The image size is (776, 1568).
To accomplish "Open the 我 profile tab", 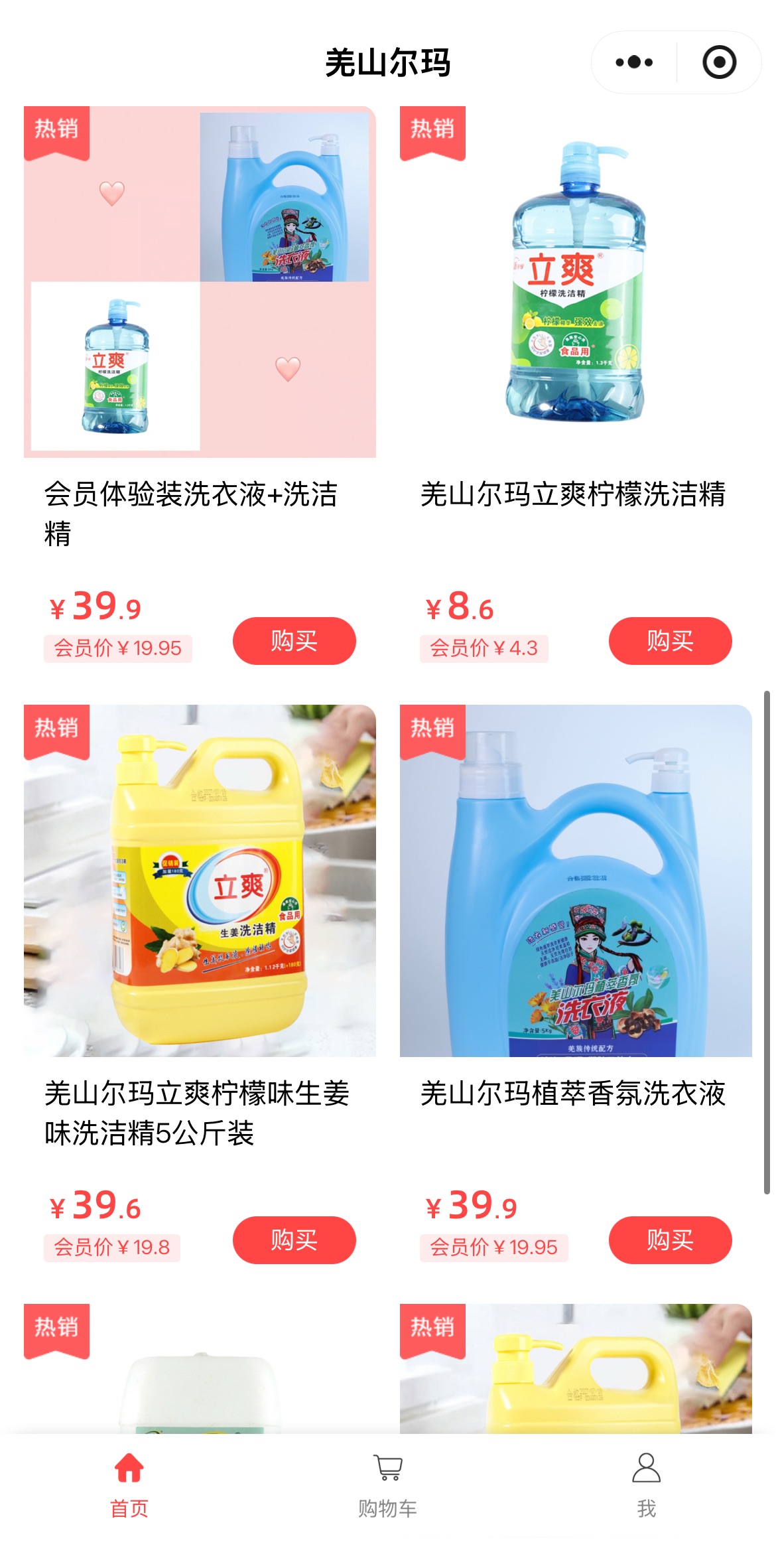I will click(x=646, y=1484).
